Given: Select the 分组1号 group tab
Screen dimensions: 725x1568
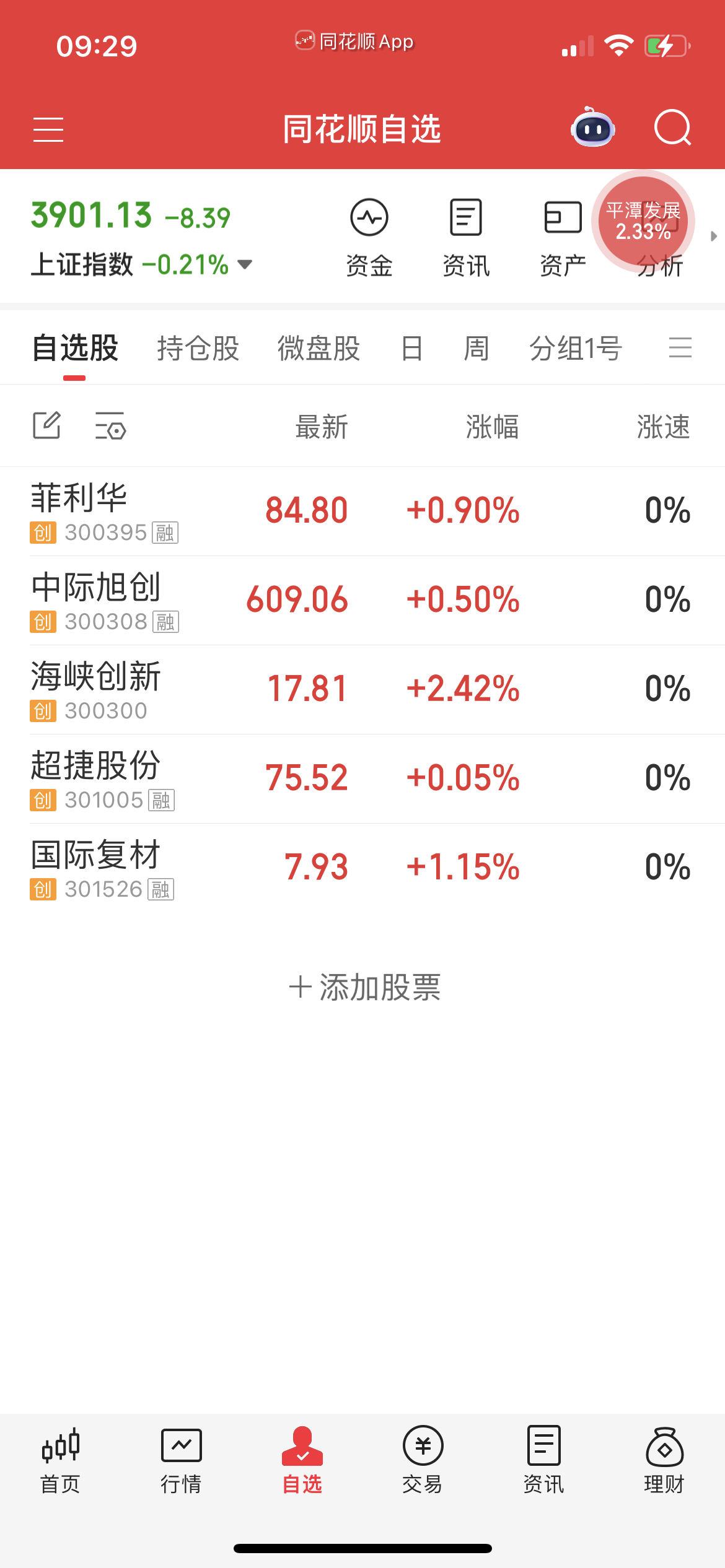Looking at the screenshot, I should [x=575, y=348].
